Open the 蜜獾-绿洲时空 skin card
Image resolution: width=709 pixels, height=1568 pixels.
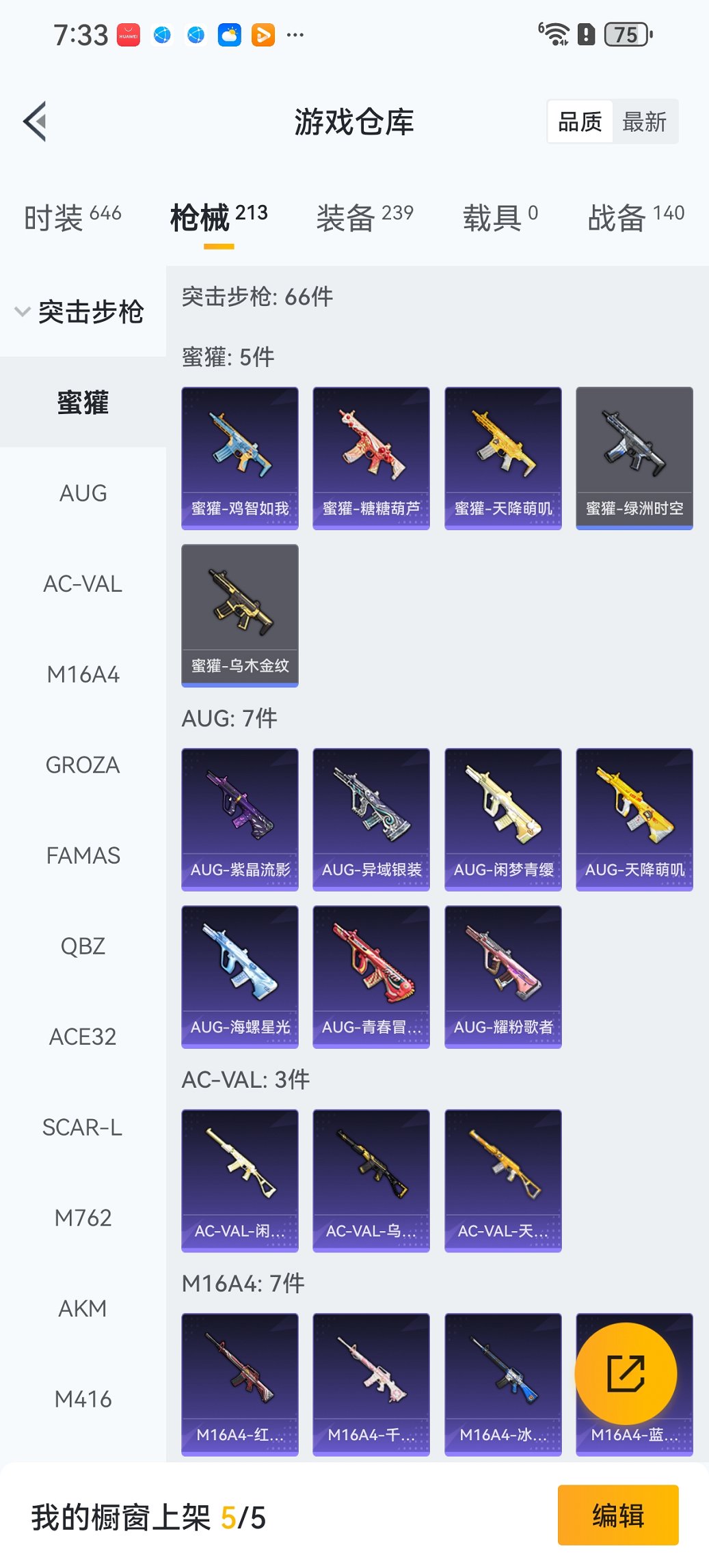pos(634,458)
